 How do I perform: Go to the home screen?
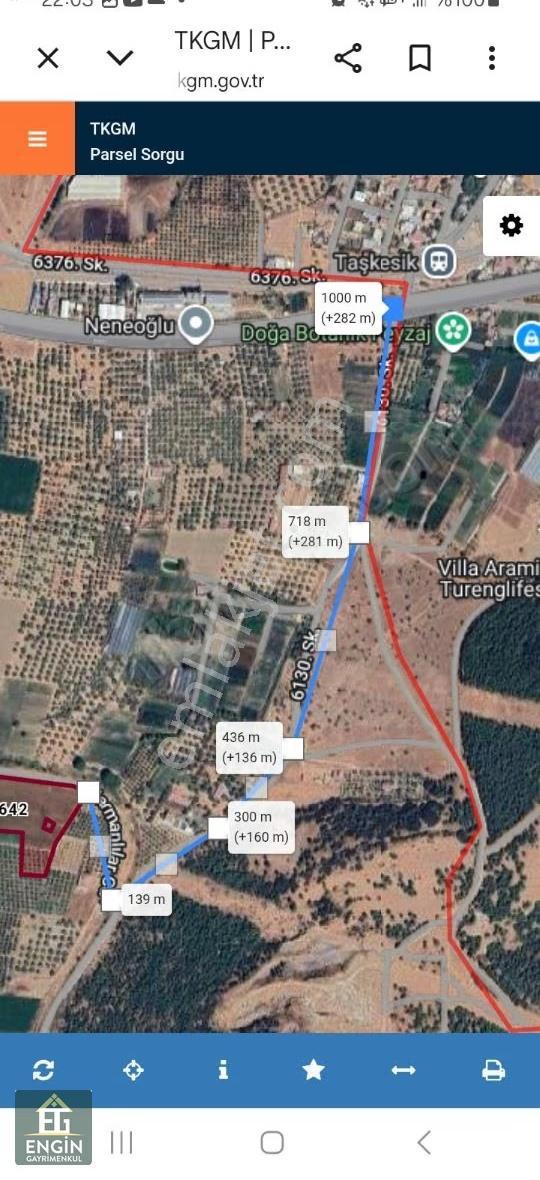pyautogui.click(x=272, y=1142)
